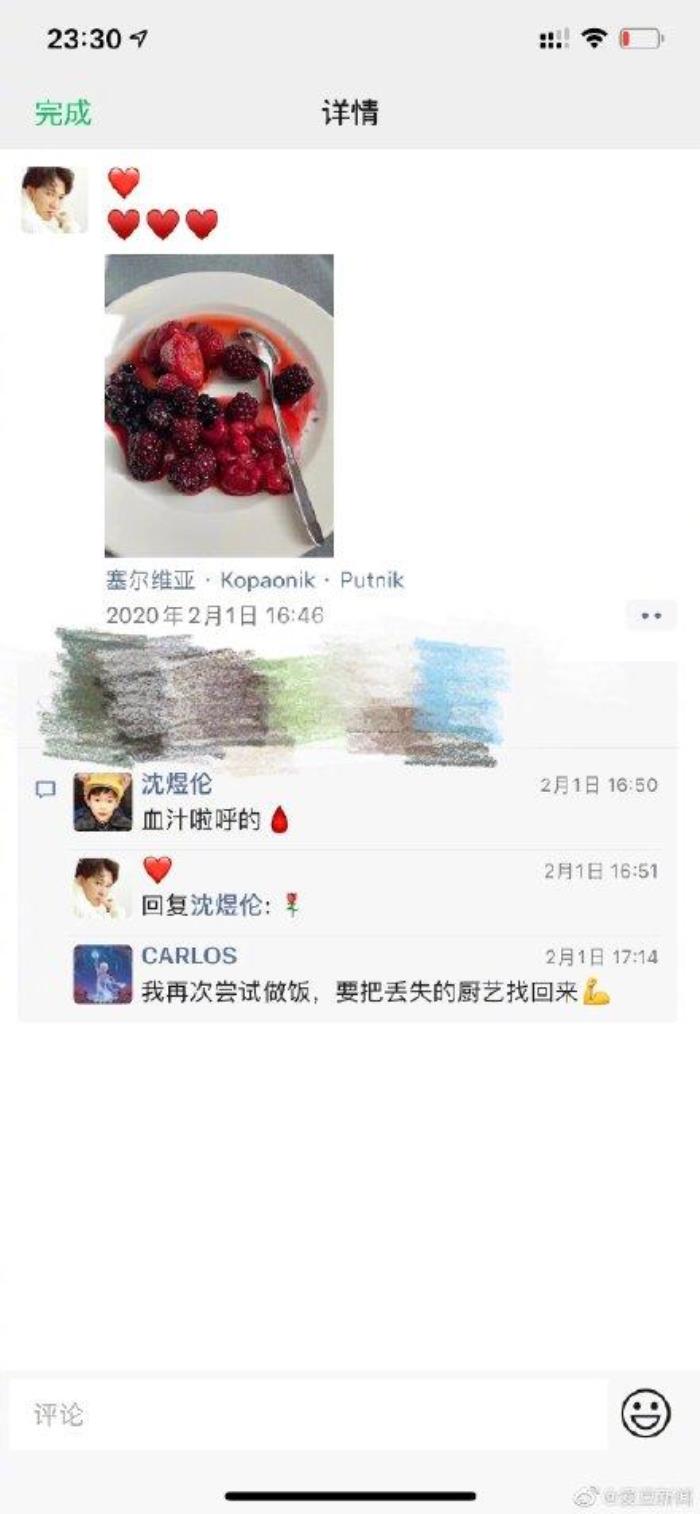Tap CARLOS's avatar picture

pyautogui.click(x=103, y=974)
